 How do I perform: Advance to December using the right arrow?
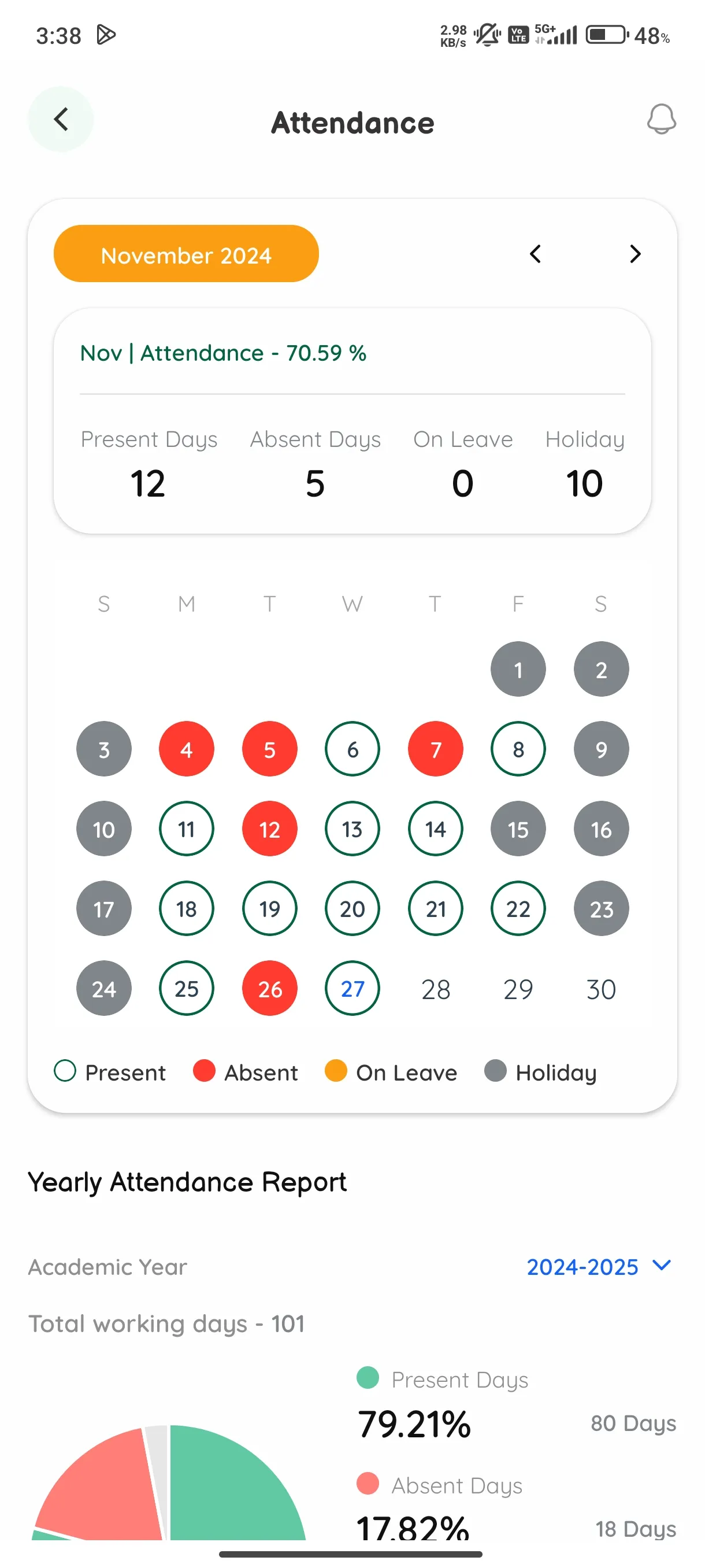[635, 254]
